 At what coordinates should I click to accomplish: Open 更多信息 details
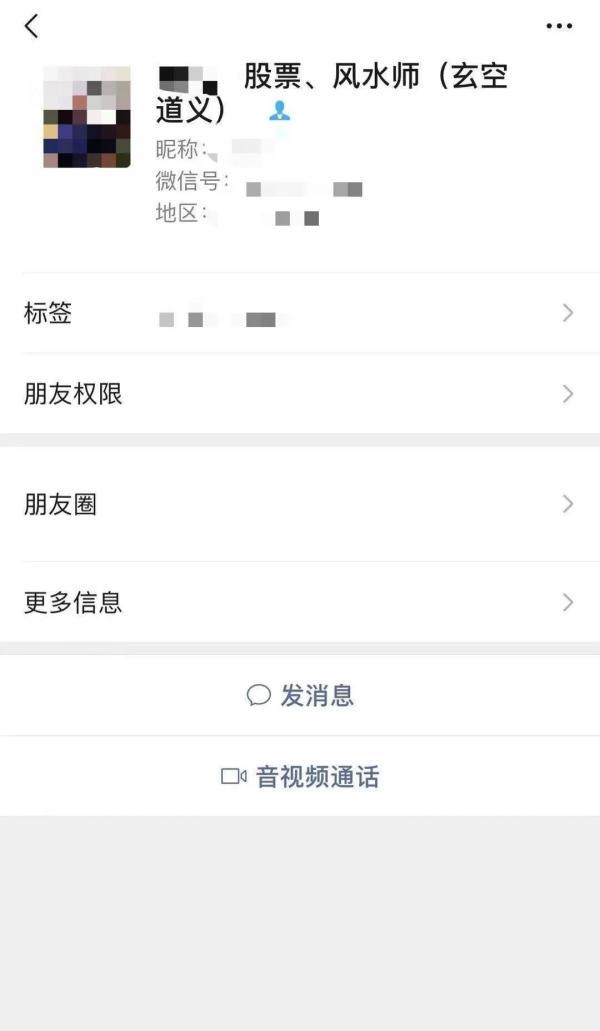coord(300,602)
